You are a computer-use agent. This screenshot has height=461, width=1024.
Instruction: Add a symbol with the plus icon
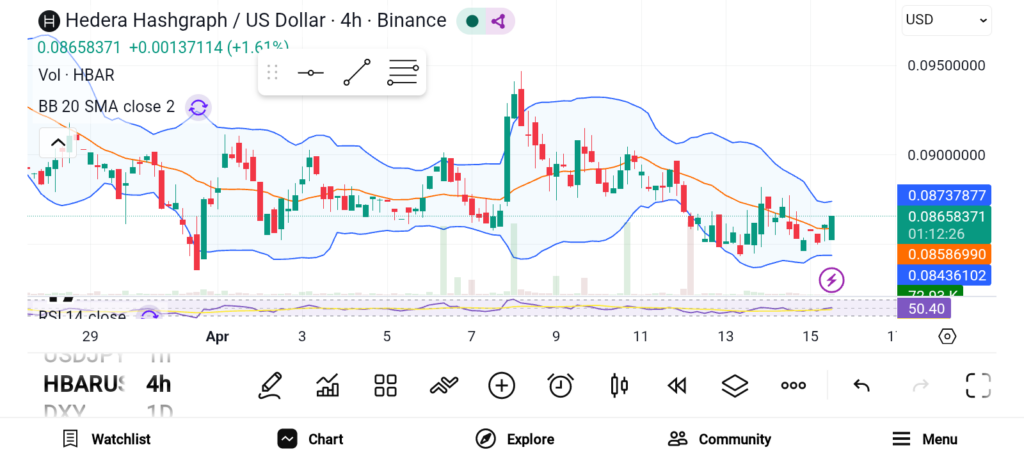point(501,385)
